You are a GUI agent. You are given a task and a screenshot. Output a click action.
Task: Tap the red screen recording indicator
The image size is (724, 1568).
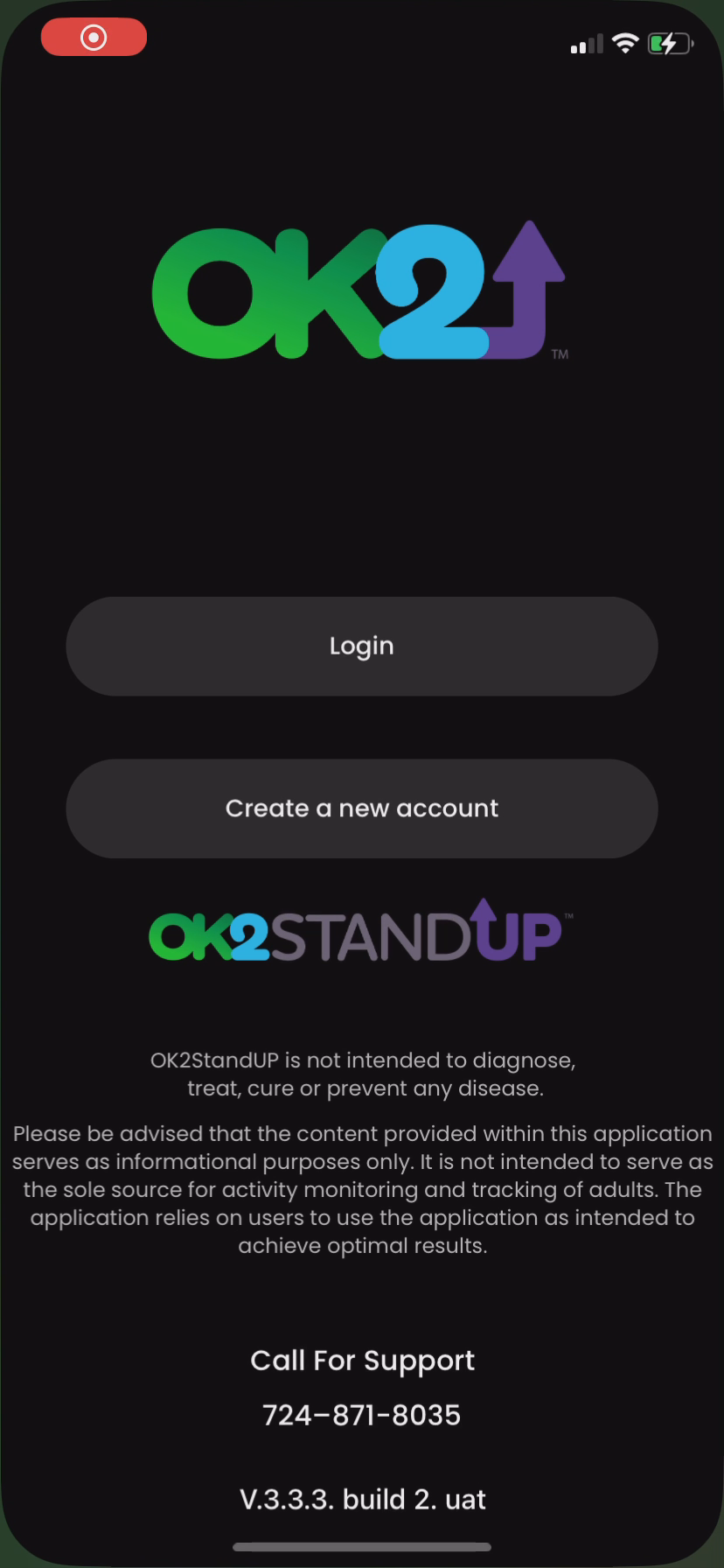pyautogui.click(x=94, y=38)
